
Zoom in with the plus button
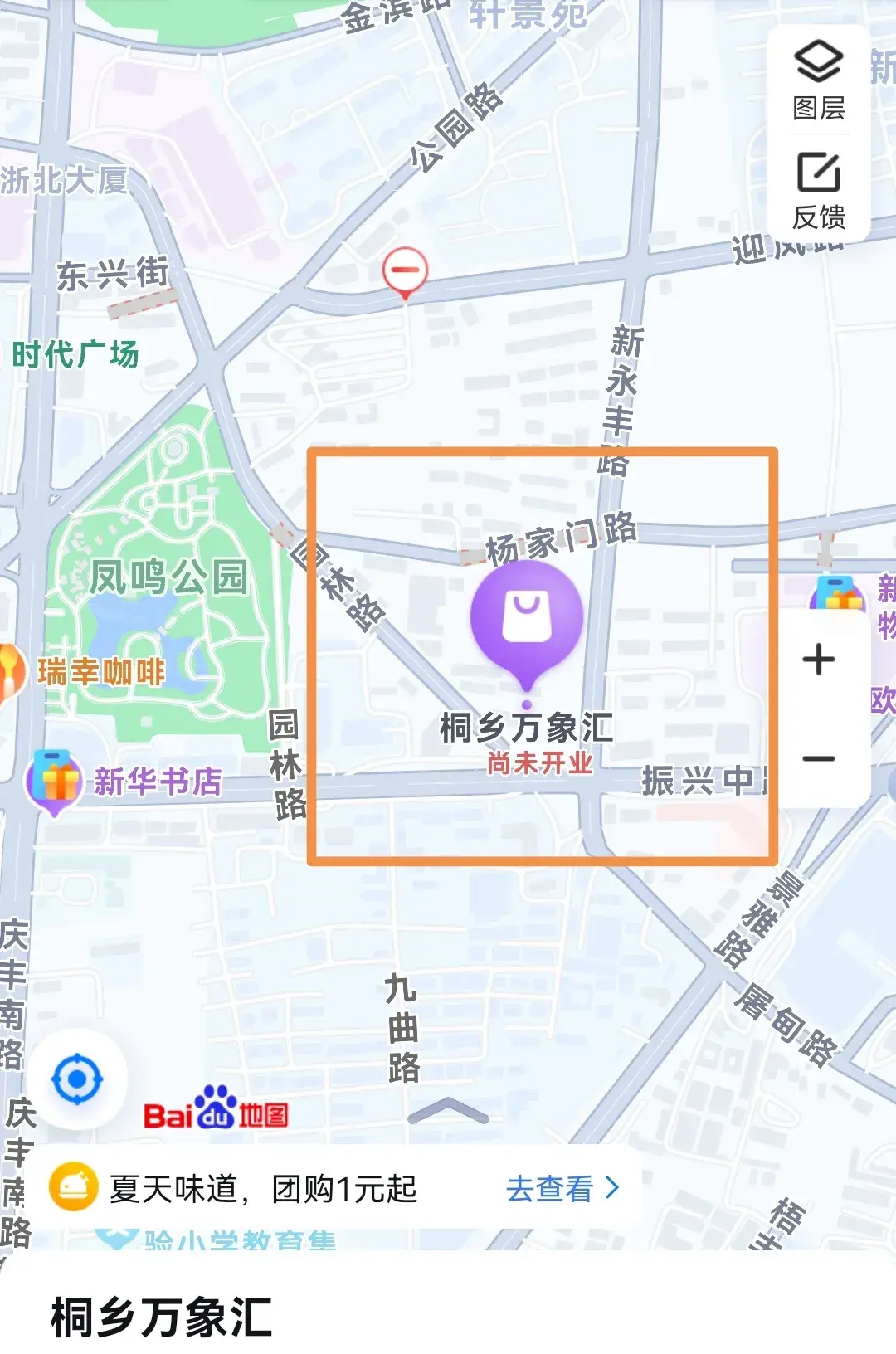(x=819, y=660)
